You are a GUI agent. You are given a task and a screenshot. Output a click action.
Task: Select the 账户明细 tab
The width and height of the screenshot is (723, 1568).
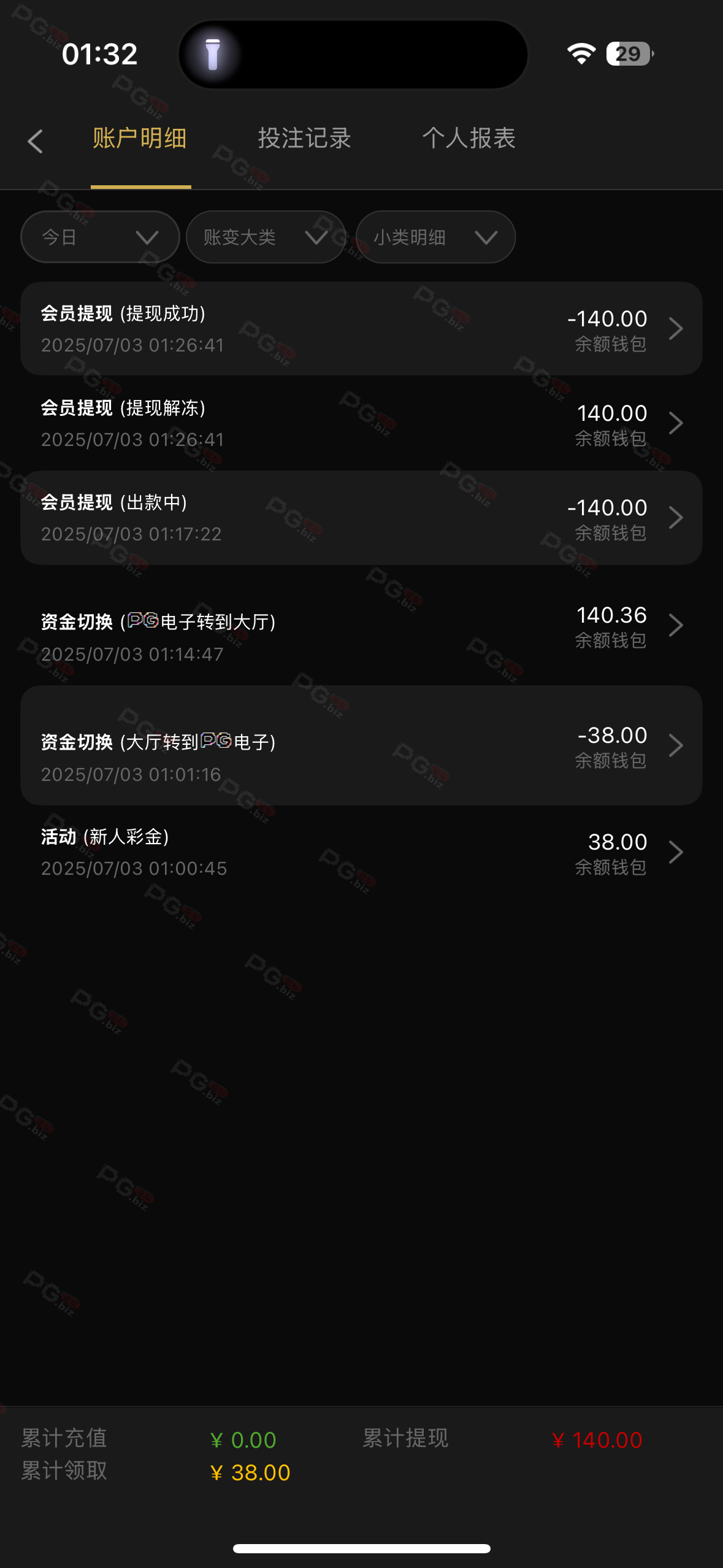click(x=140, y=139)
